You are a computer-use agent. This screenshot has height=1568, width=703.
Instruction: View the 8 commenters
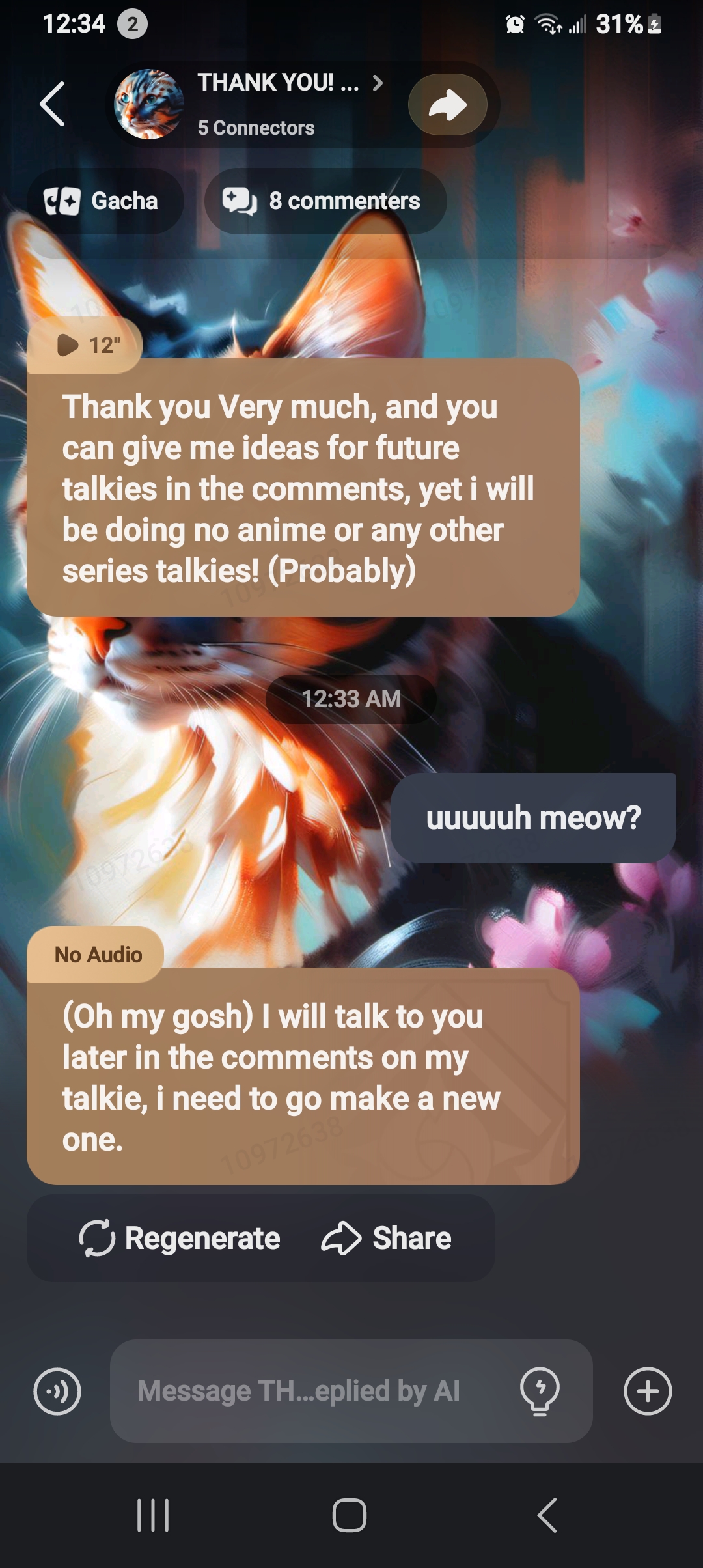[x=325, y=201]
